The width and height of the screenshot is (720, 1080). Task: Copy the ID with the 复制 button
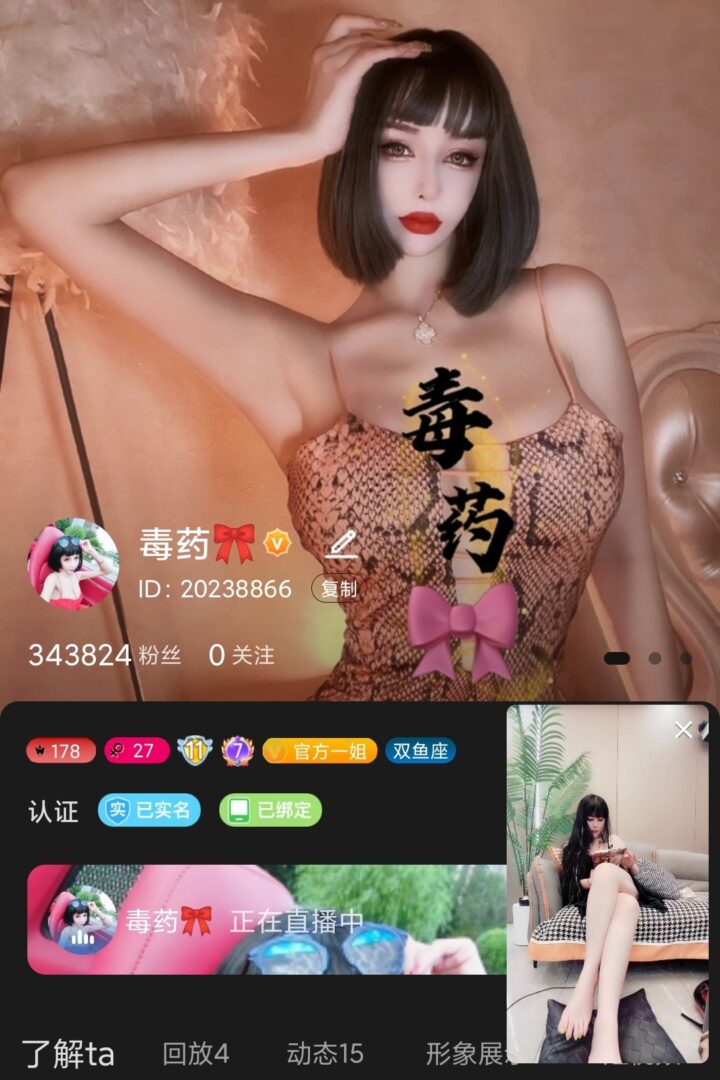click(337, 589)
